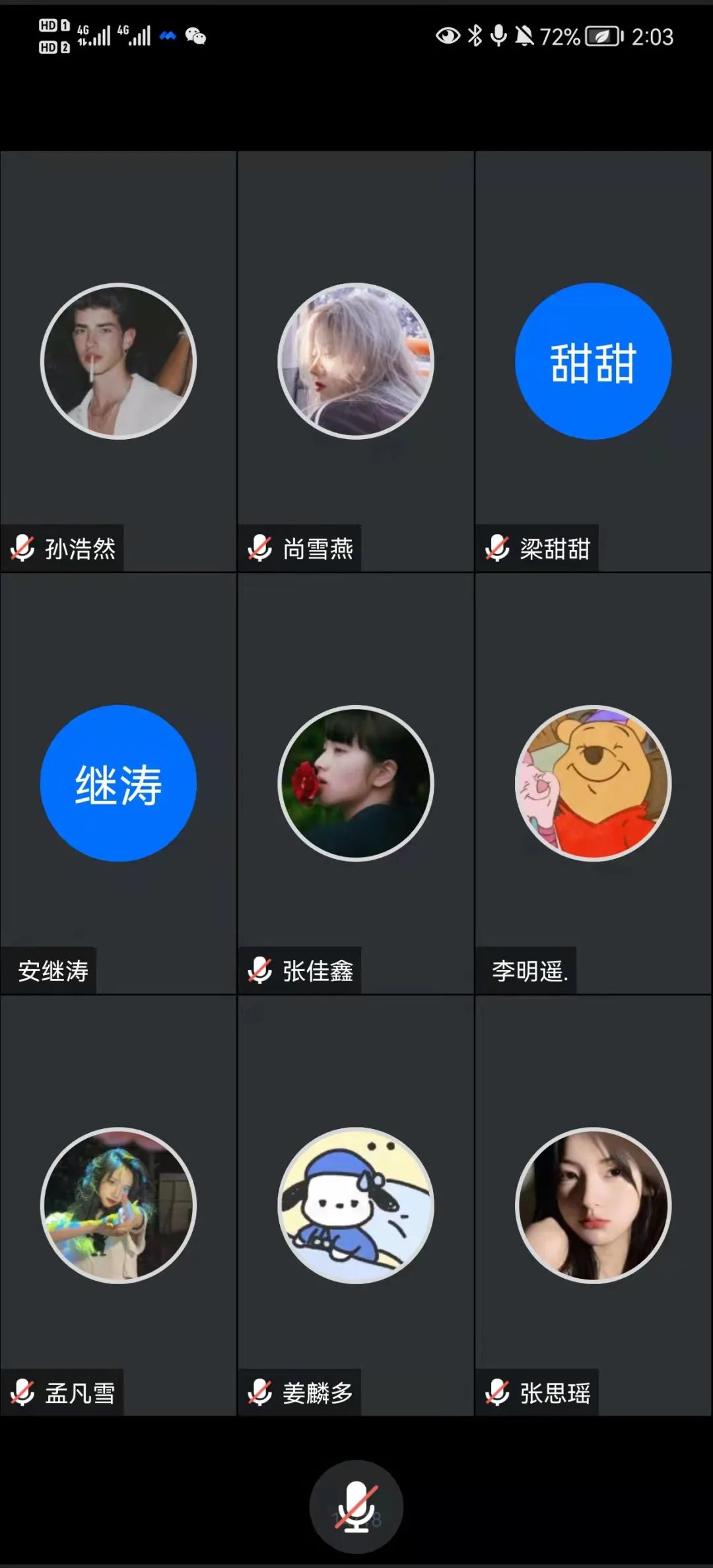
Task: Tap 李明遥's participant tile
Action: click(x=593, y=783)
